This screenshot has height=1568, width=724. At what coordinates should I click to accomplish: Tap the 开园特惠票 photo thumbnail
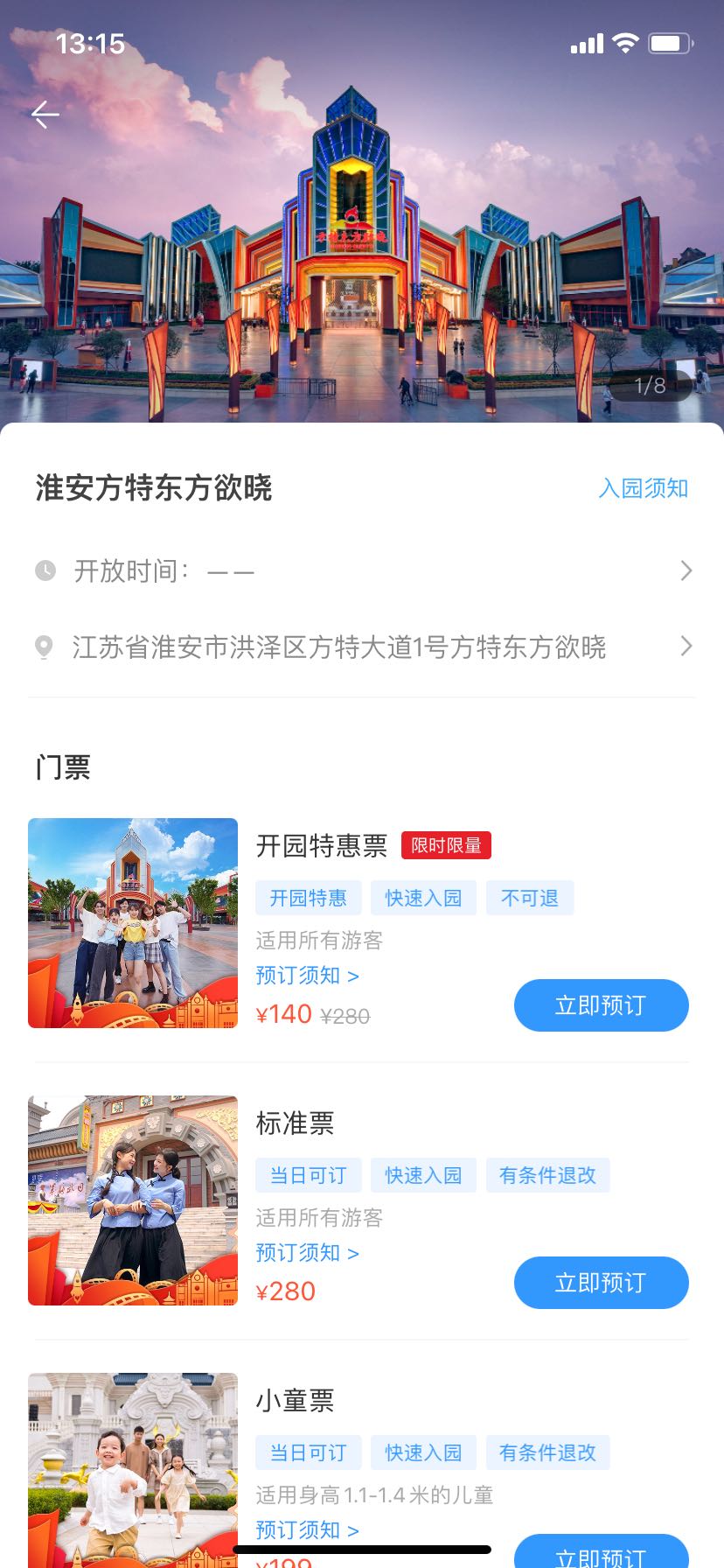(x=133, y=923)
